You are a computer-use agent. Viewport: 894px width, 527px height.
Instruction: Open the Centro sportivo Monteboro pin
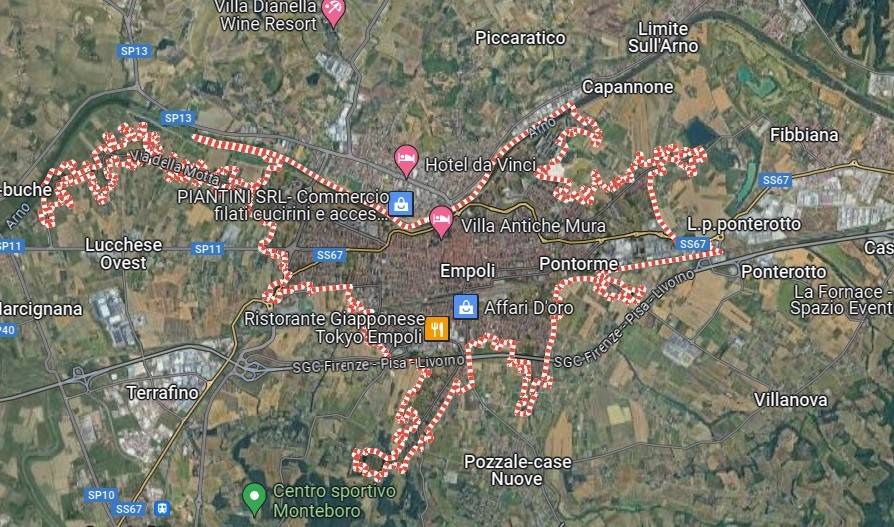[255, 494]
